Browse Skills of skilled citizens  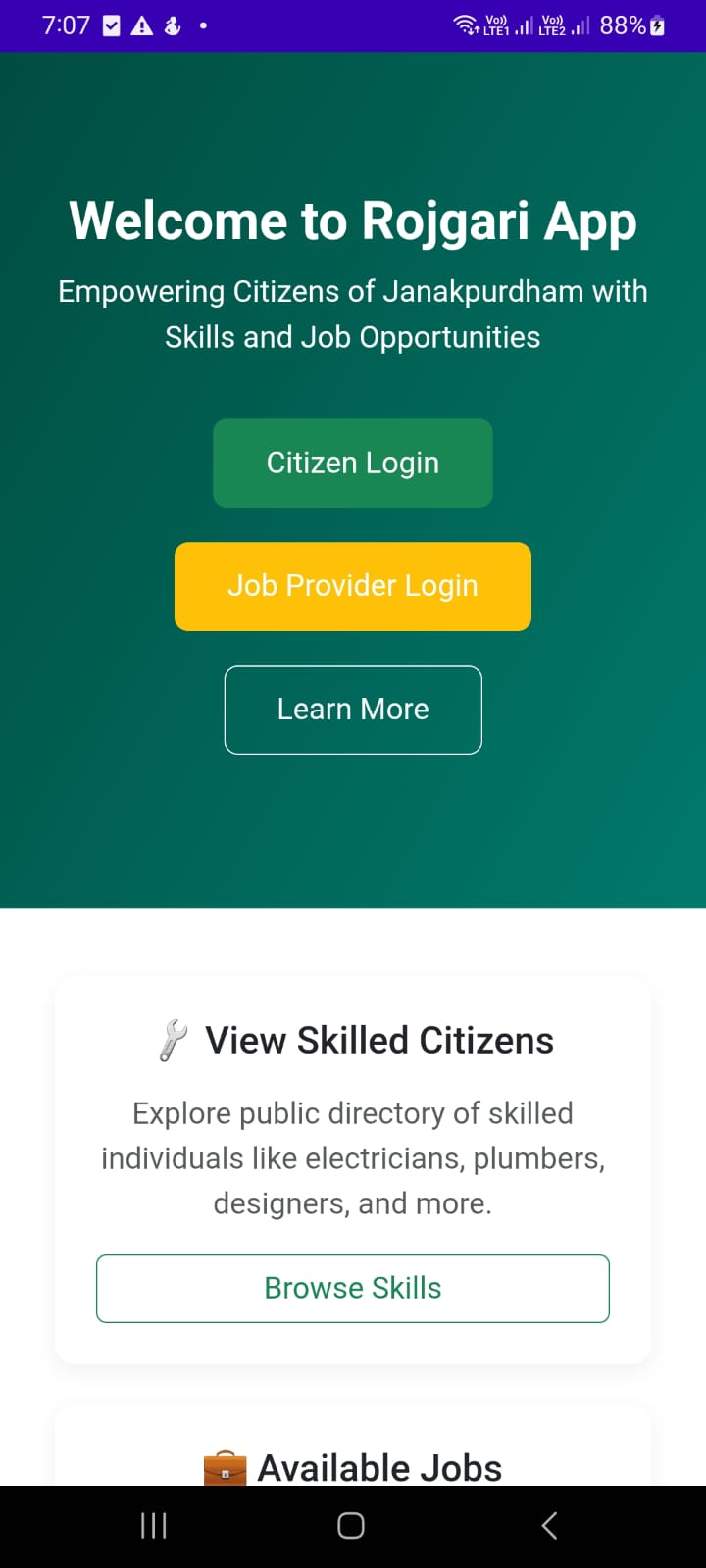tap(353, 1288)
